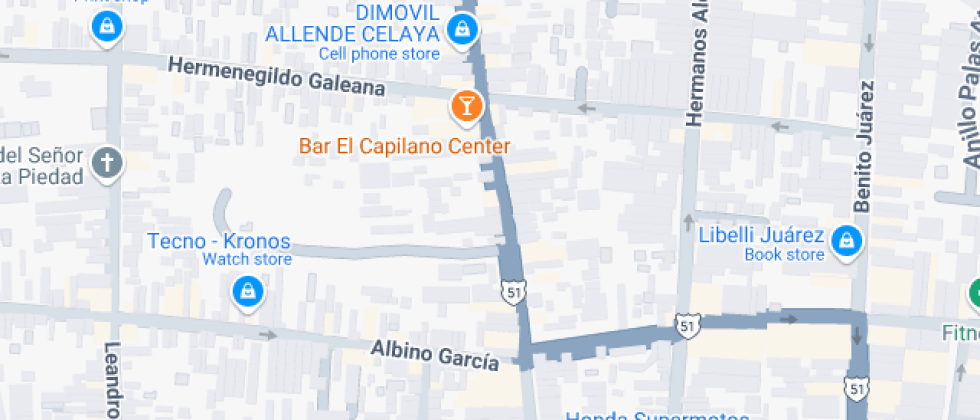Select the Bar El Capilano Center marker
Screen dimensions: 980x420
coord(466,106)
